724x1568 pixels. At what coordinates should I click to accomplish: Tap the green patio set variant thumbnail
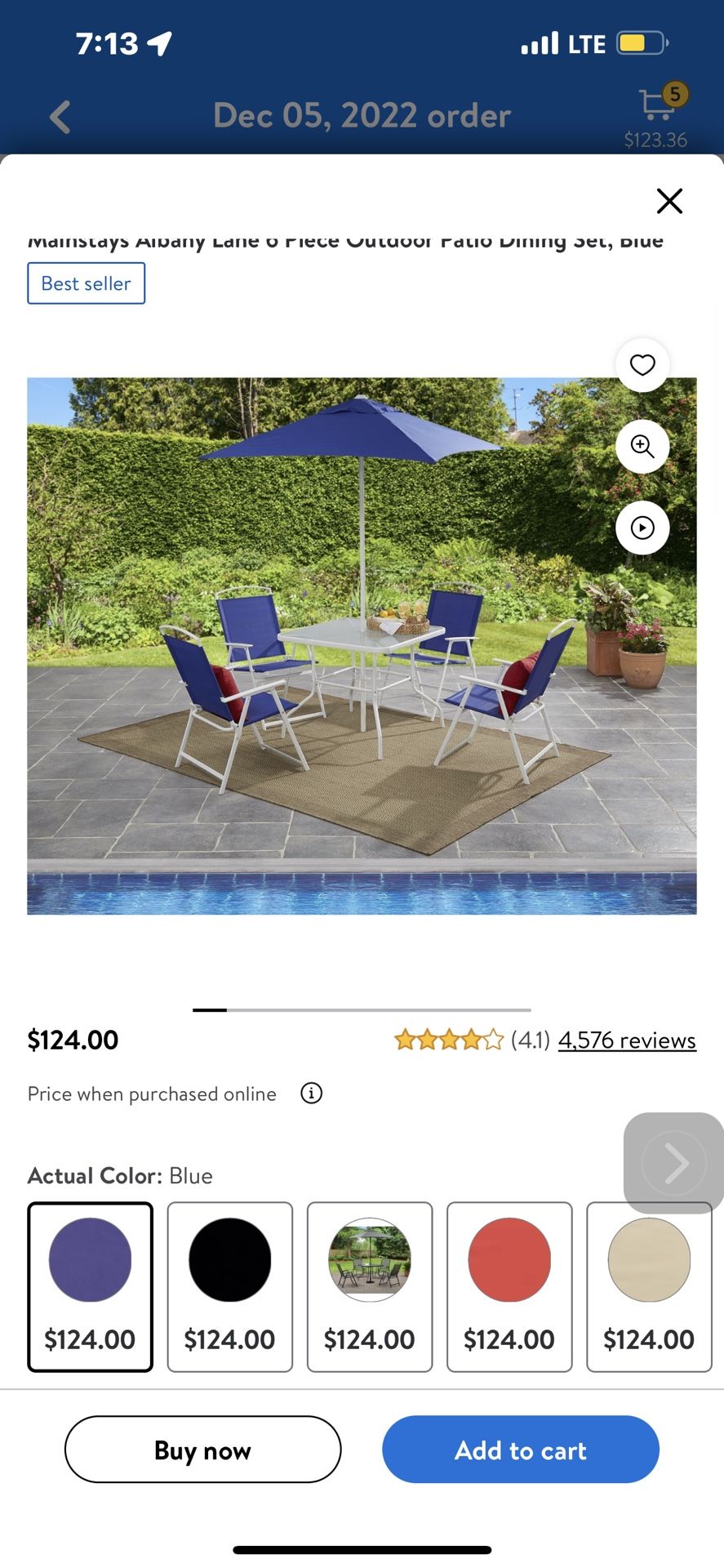[369, 1258]
